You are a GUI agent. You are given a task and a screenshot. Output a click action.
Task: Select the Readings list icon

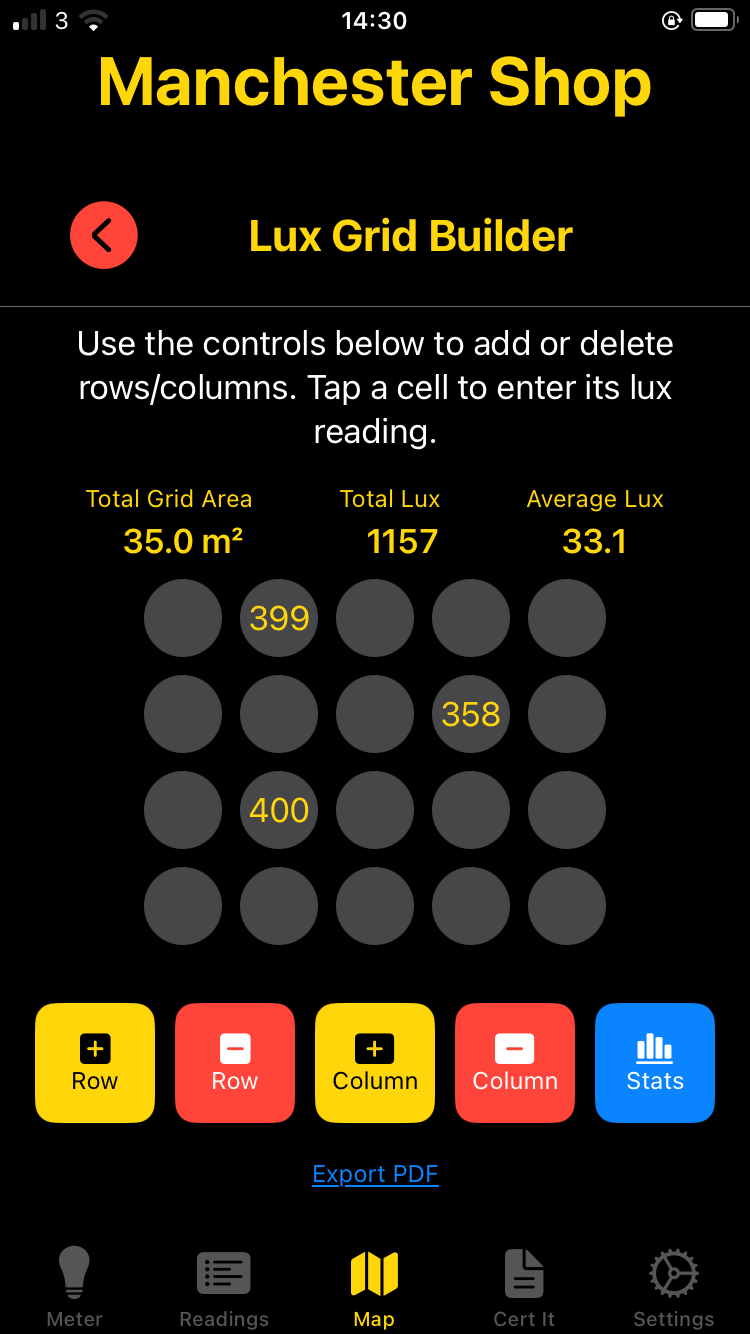[x=223, y=1273]
